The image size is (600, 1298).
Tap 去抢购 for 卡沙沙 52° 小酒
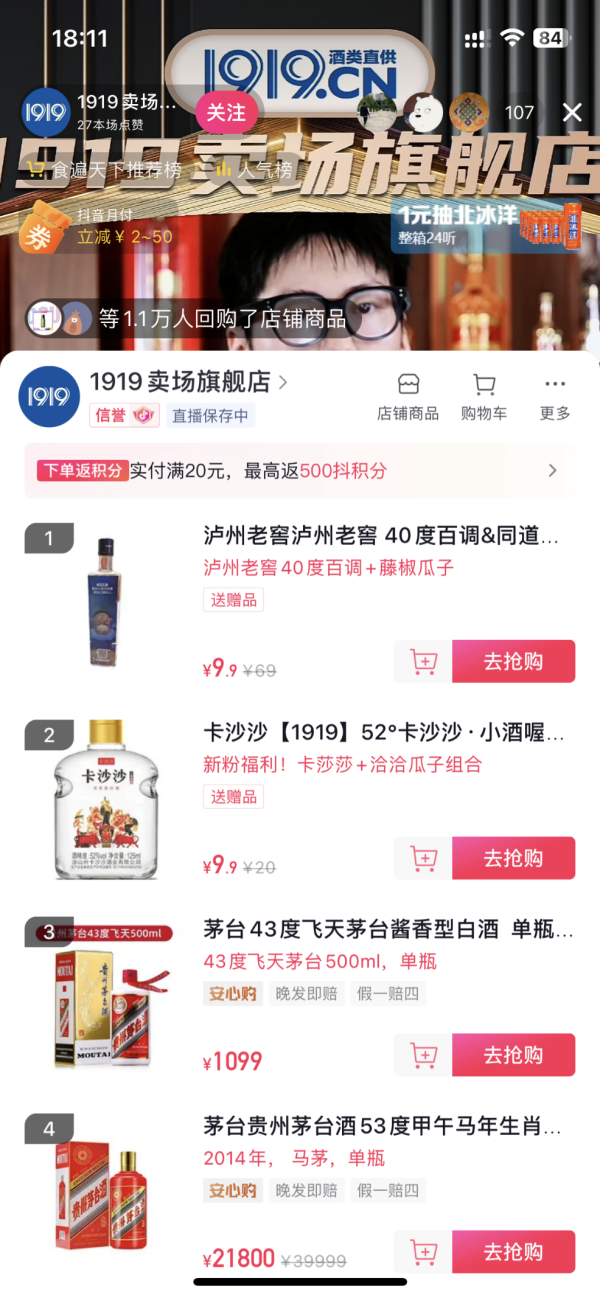pyautogui.click(x=513, y=858)
